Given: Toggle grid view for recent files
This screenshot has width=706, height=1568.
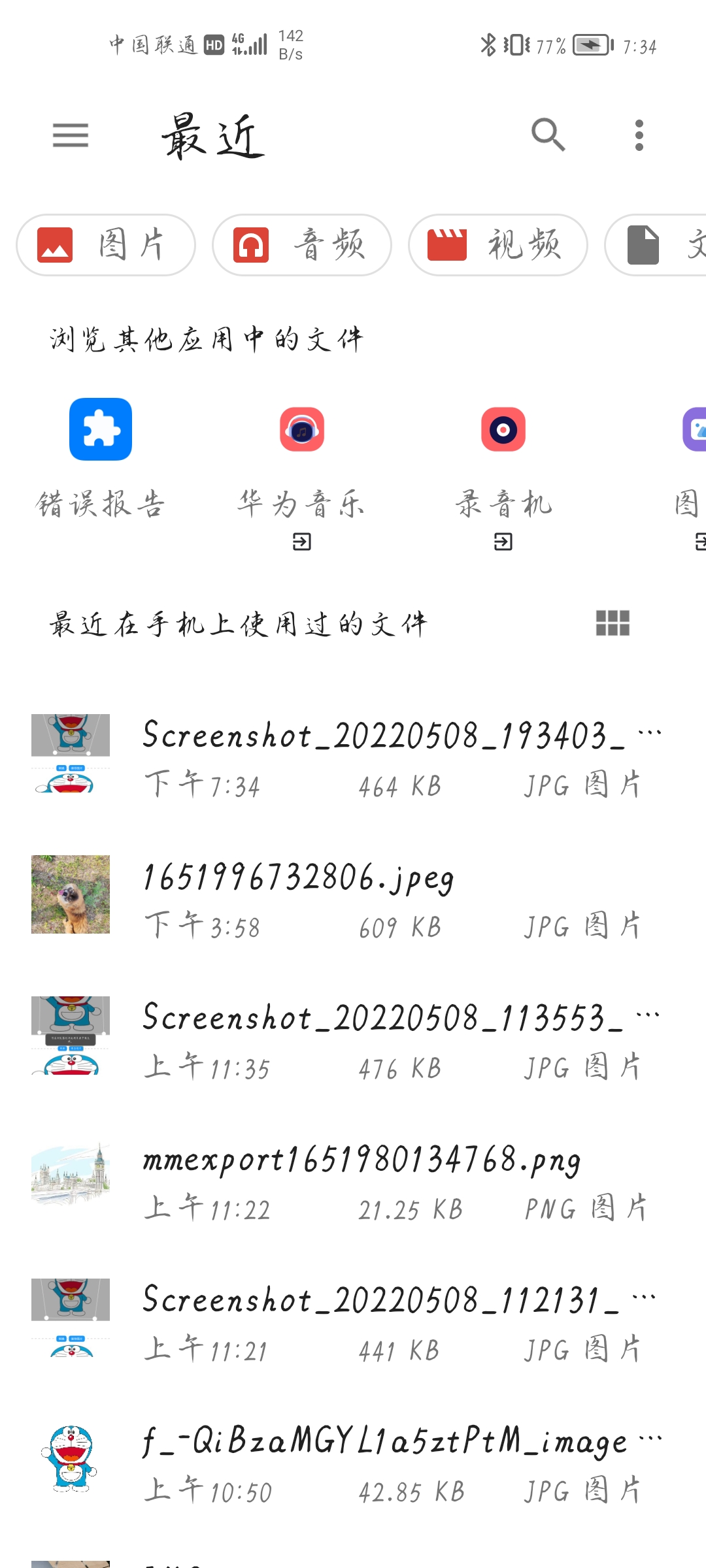Looking at the screenshot, I should pyautogui.click(x=613, y=624).
